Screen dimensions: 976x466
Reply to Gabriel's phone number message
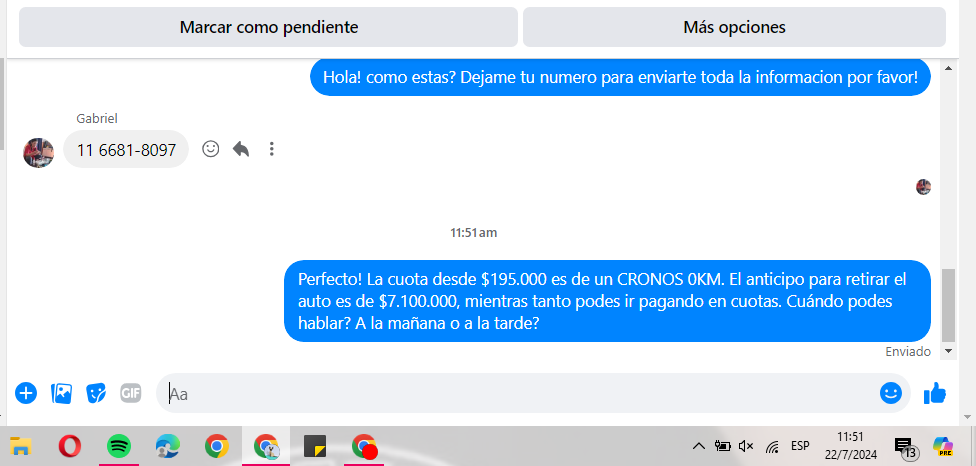click(x=241, y=149)
